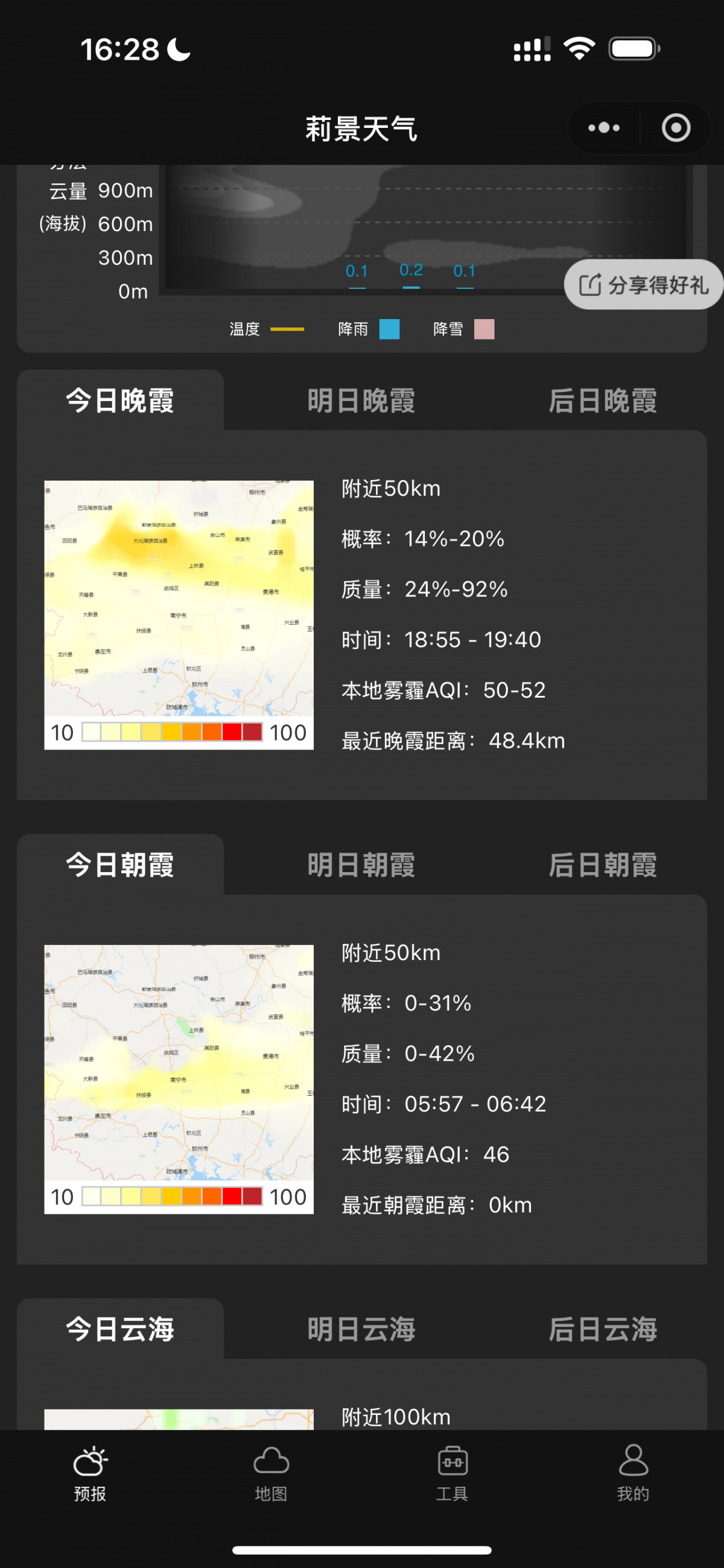Tap the 分享得好礼 share button
Screen dimensions: 724x1568
(644, 285)
